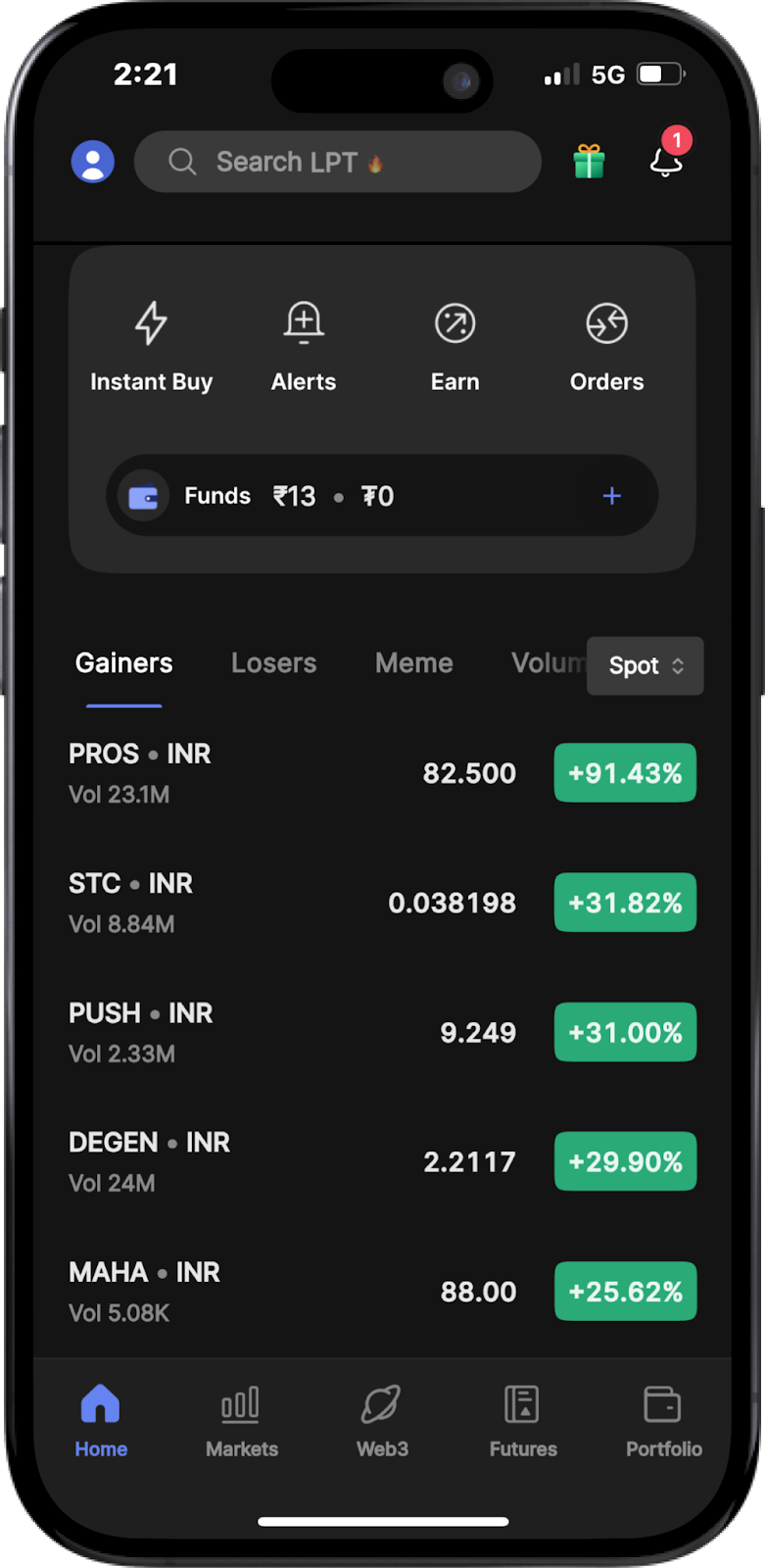Switch to the Meme tab
Image resolution: width=765 pixels, height=1568 pixels.
click(413, 663)
